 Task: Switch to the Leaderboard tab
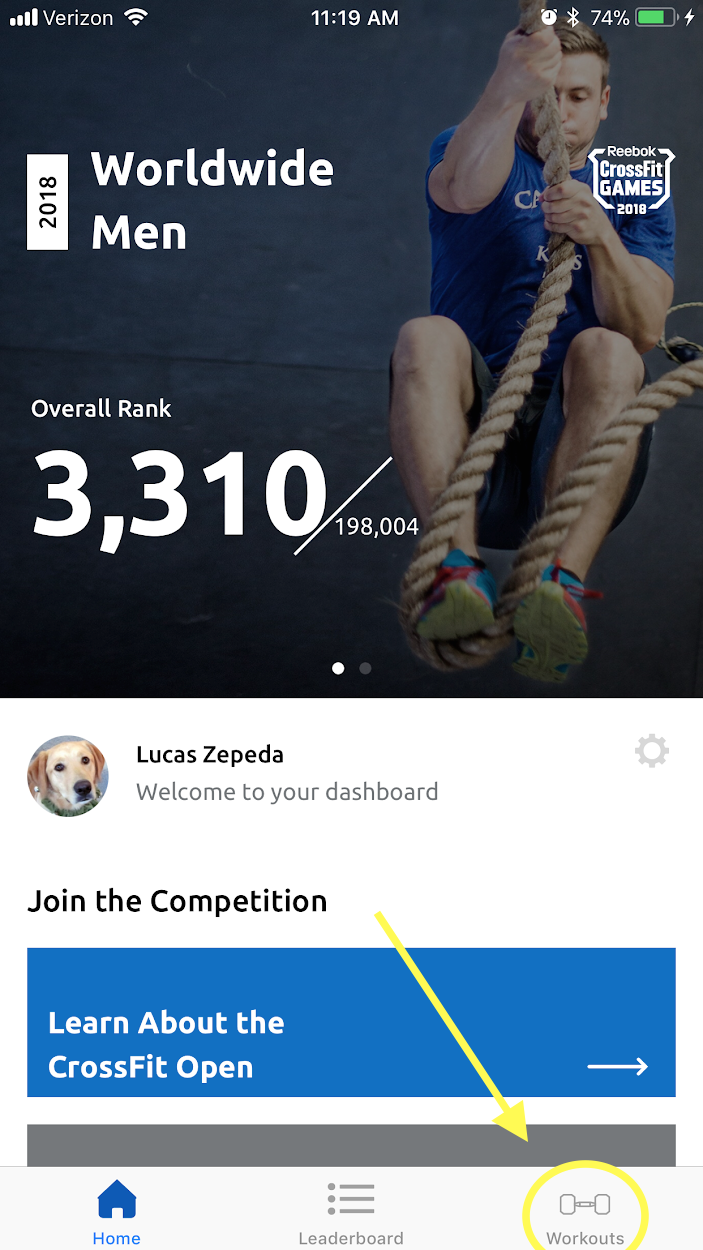point(351,1212)
